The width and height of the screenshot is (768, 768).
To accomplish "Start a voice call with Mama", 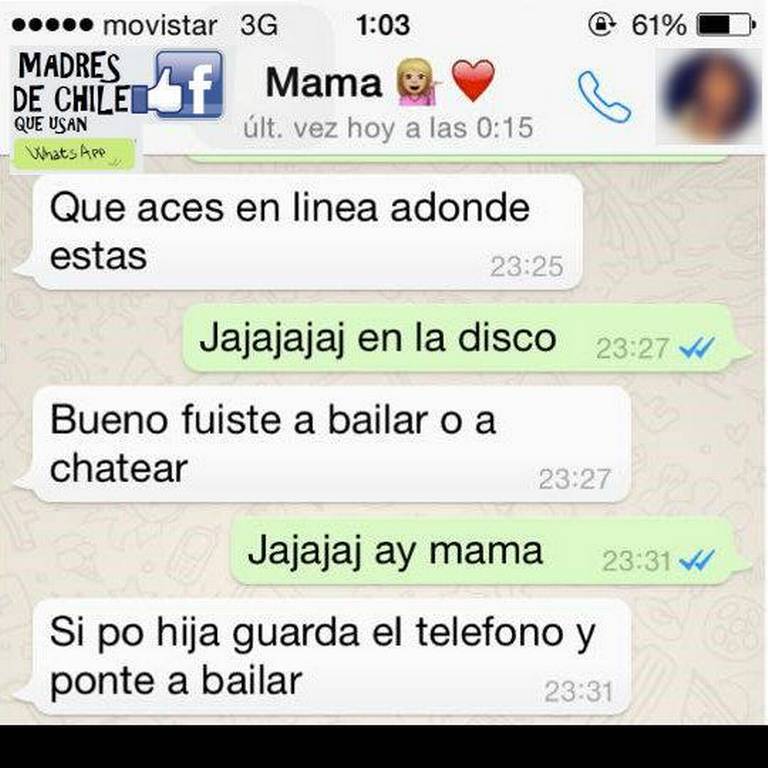I will [604, 97].
